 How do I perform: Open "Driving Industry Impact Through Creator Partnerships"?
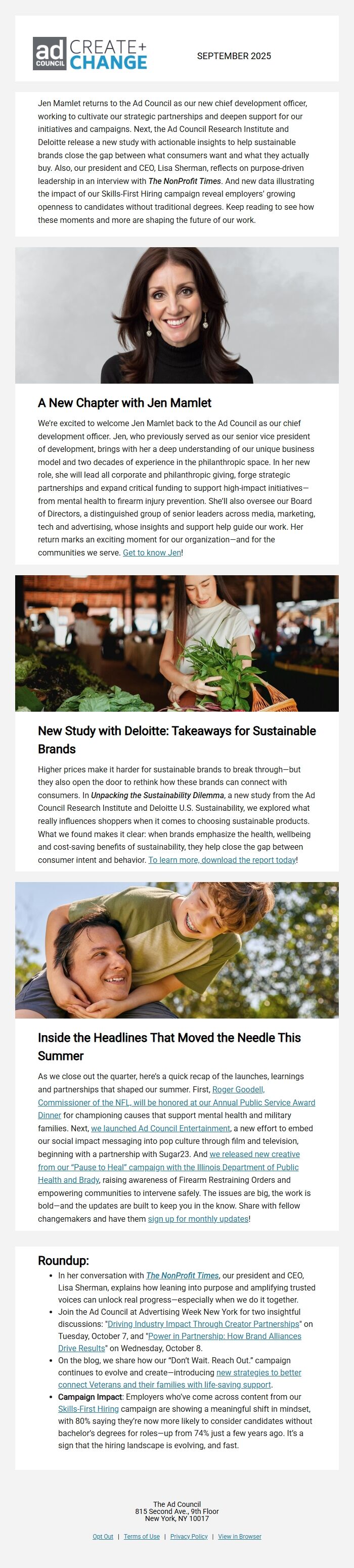[x=203, y=1324]
